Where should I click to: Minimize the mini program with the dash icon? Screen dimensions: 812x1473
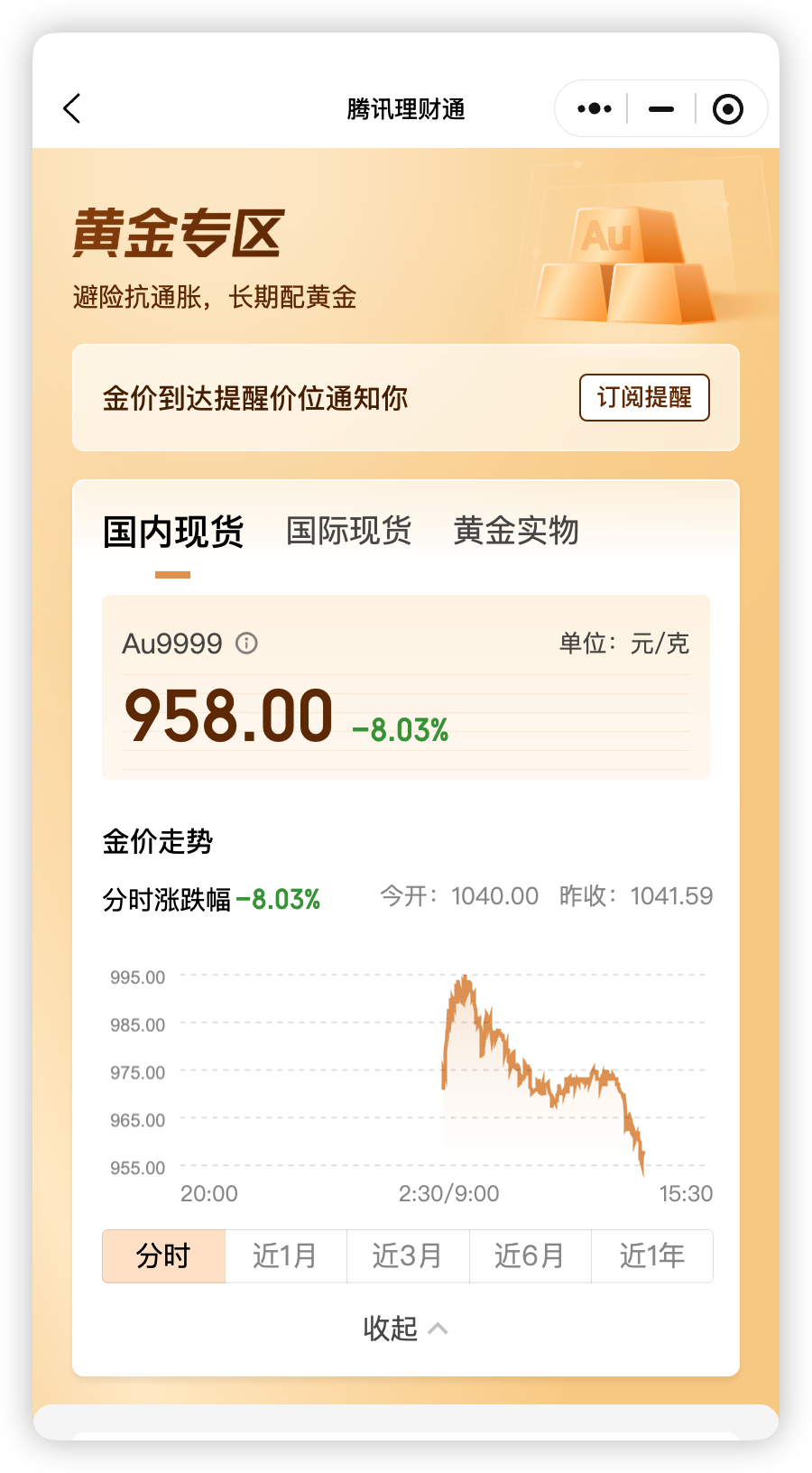(660, 108)
